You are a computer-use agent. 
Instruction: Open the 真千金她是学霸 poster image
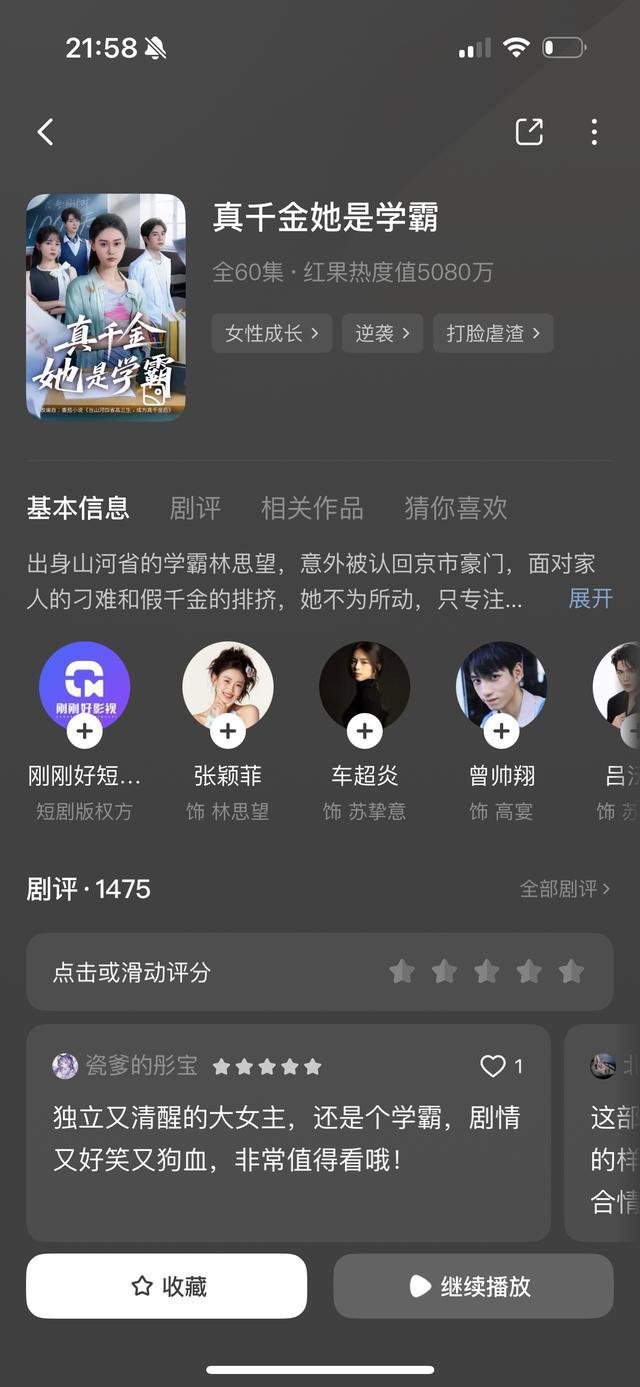[105, 307]
